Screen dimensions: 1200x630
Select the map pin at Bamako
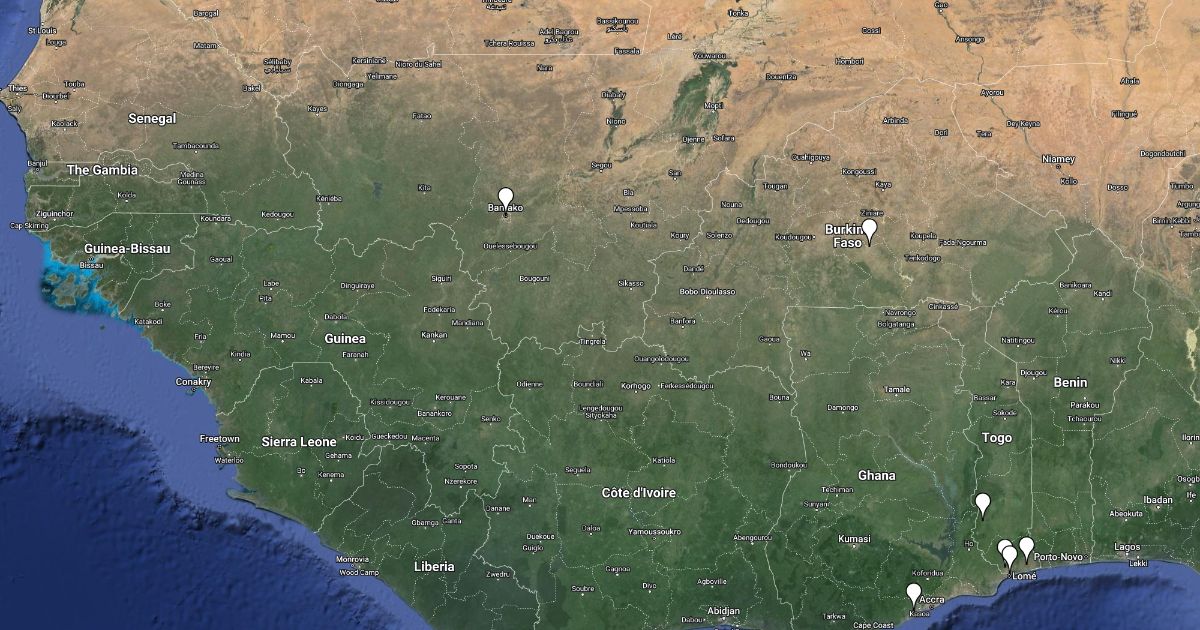505,197
